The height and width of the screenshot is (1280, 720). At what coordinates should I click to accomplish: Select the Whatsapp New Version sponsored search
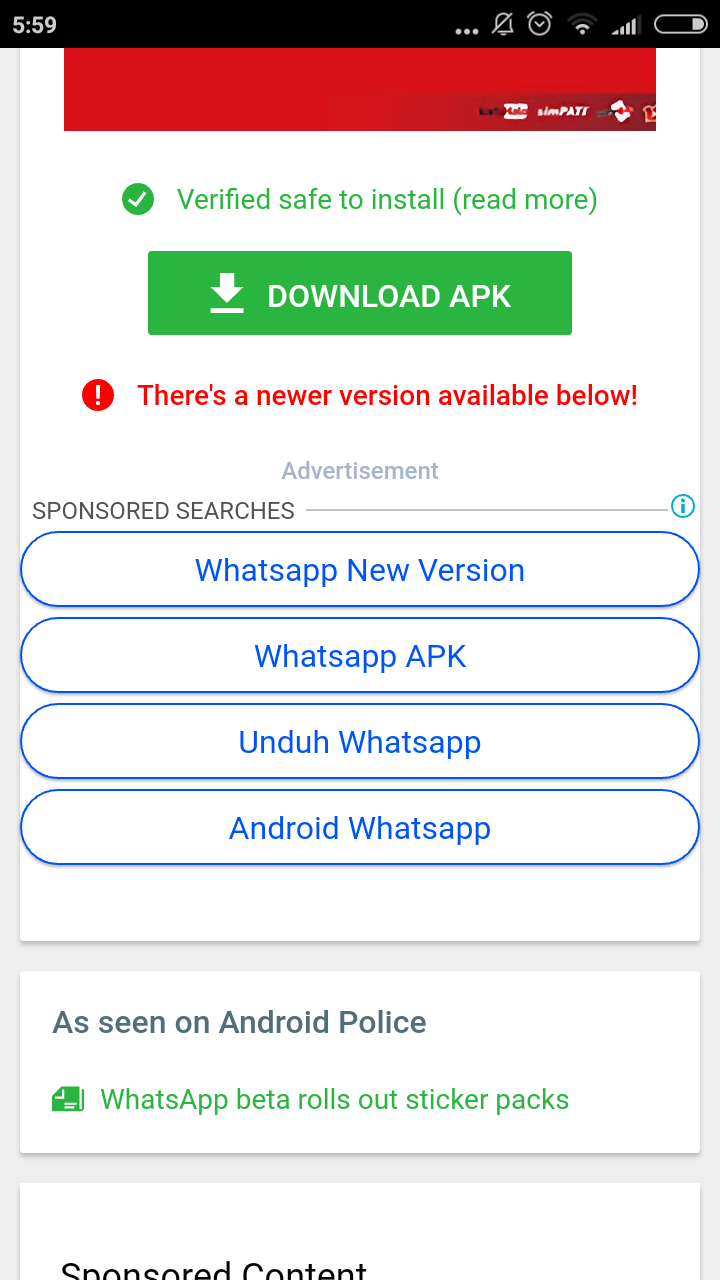point(360,570)
